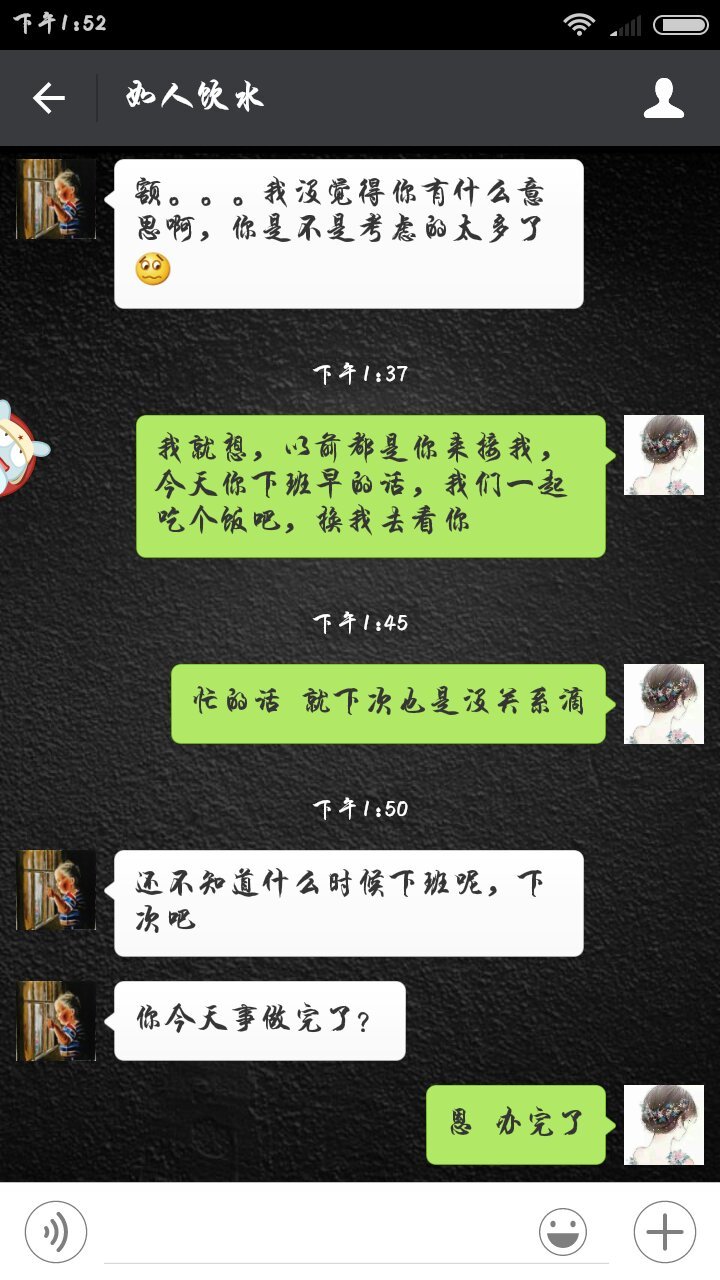Tap the avatar beside the "额。。。我没觉得" message
The height and width of the screenshot is (1280, 720).
(x=56, y=199)
